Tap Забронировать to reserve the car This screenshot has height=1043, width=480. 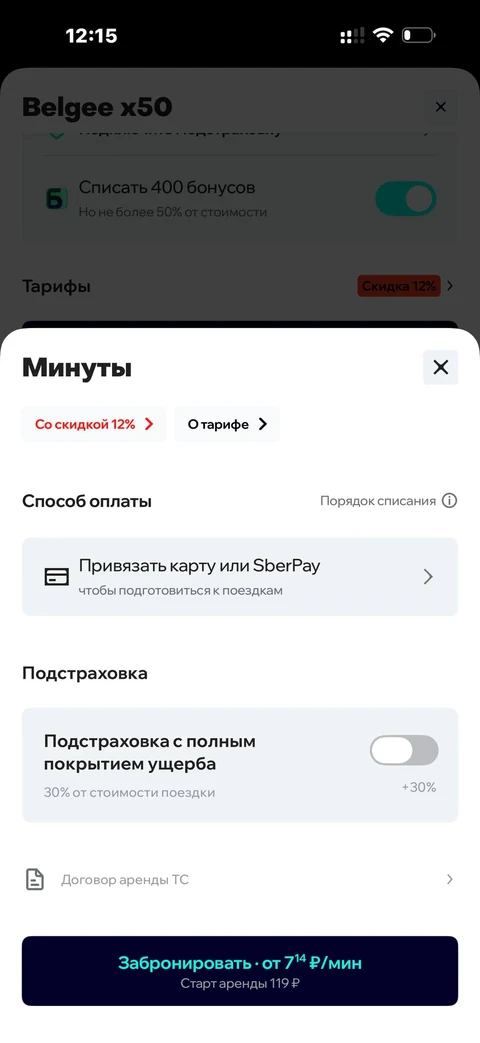[x=240, y=971]
